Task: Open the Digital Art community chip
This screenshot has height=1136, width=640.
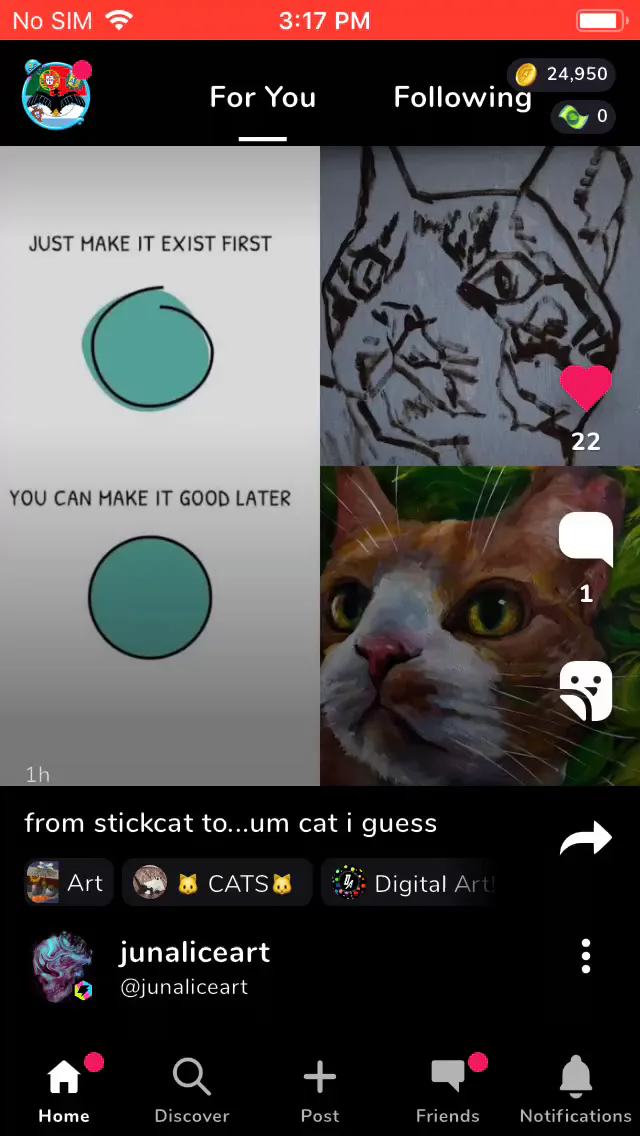Action: (x=409, y=882)
